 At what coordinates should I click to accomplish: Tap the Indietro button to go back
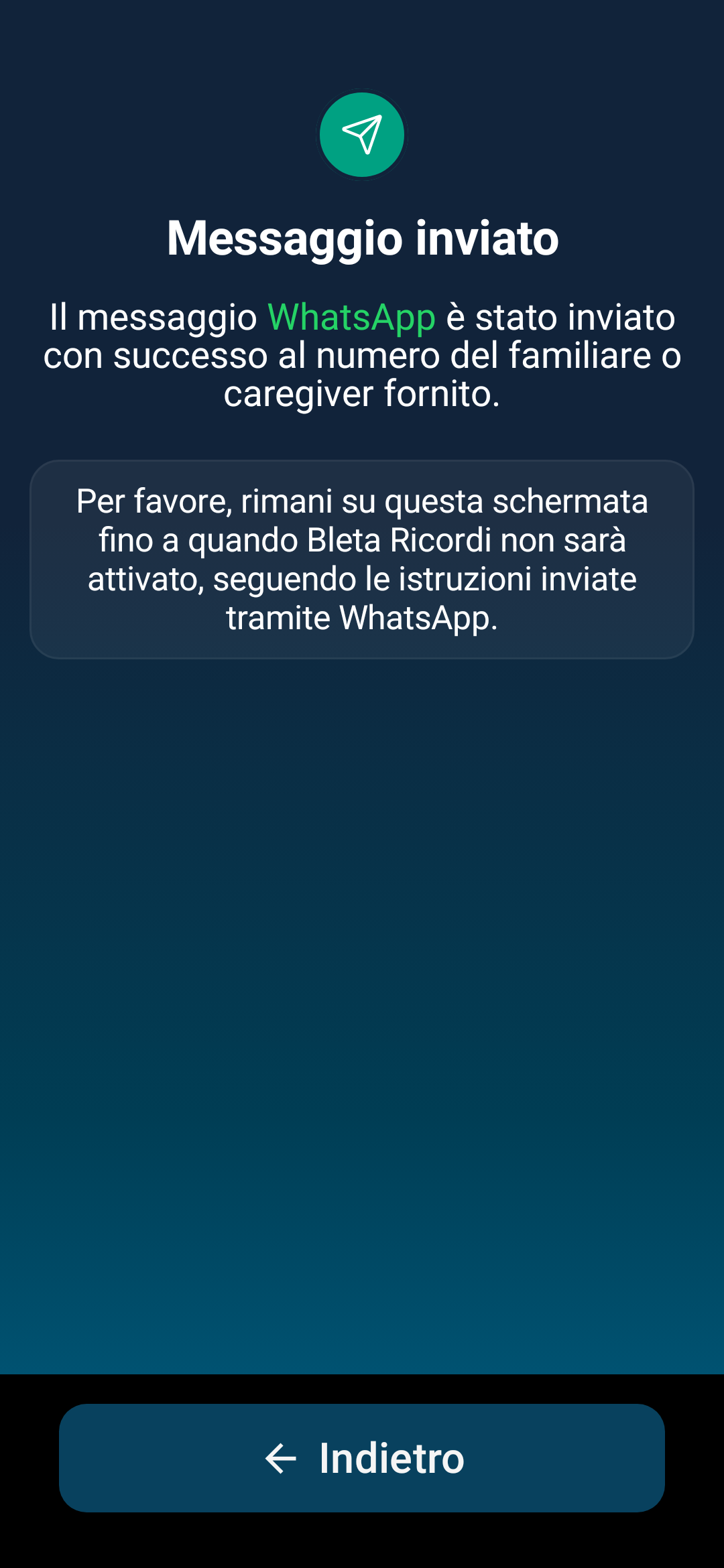pos(362,1458)
